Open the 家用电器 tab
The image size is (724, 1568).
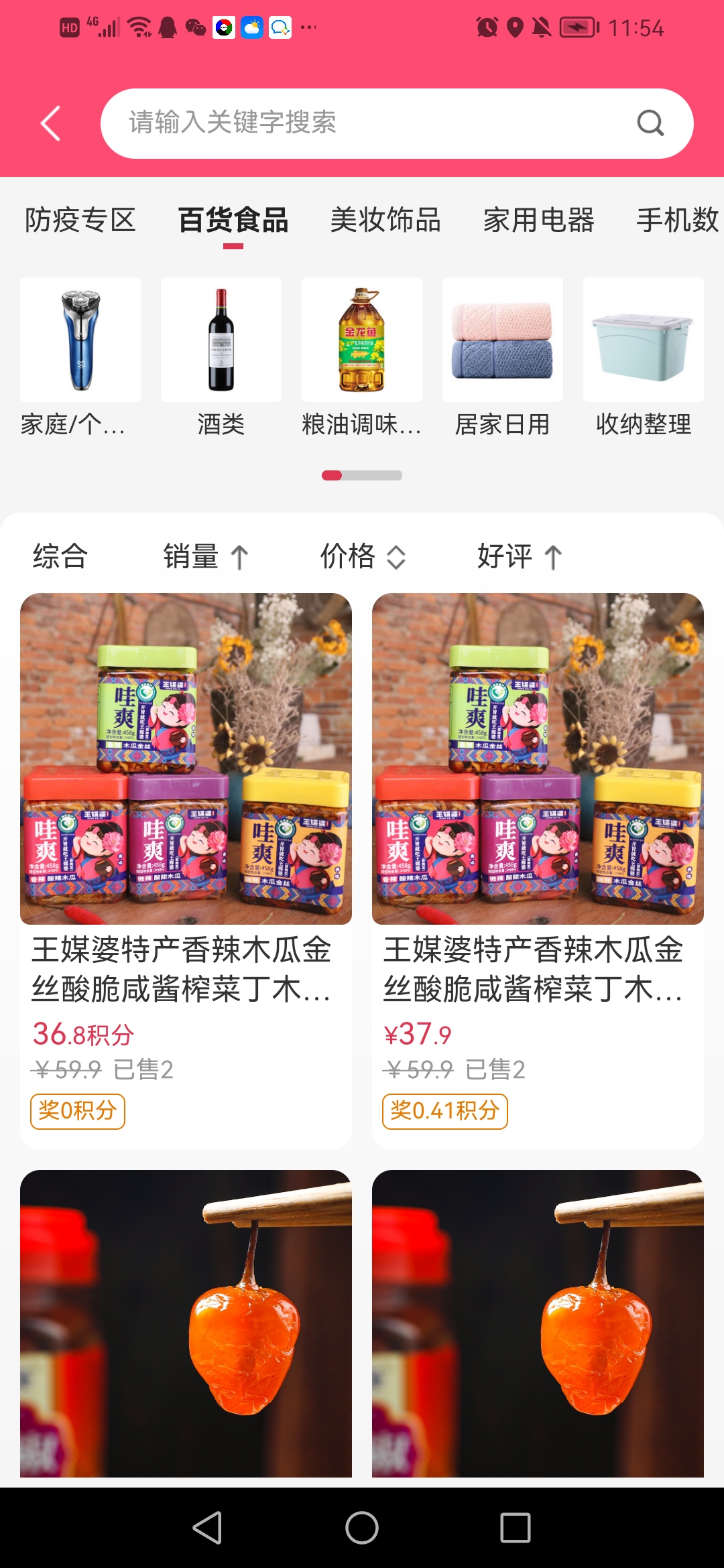click(x=539, y=220)
